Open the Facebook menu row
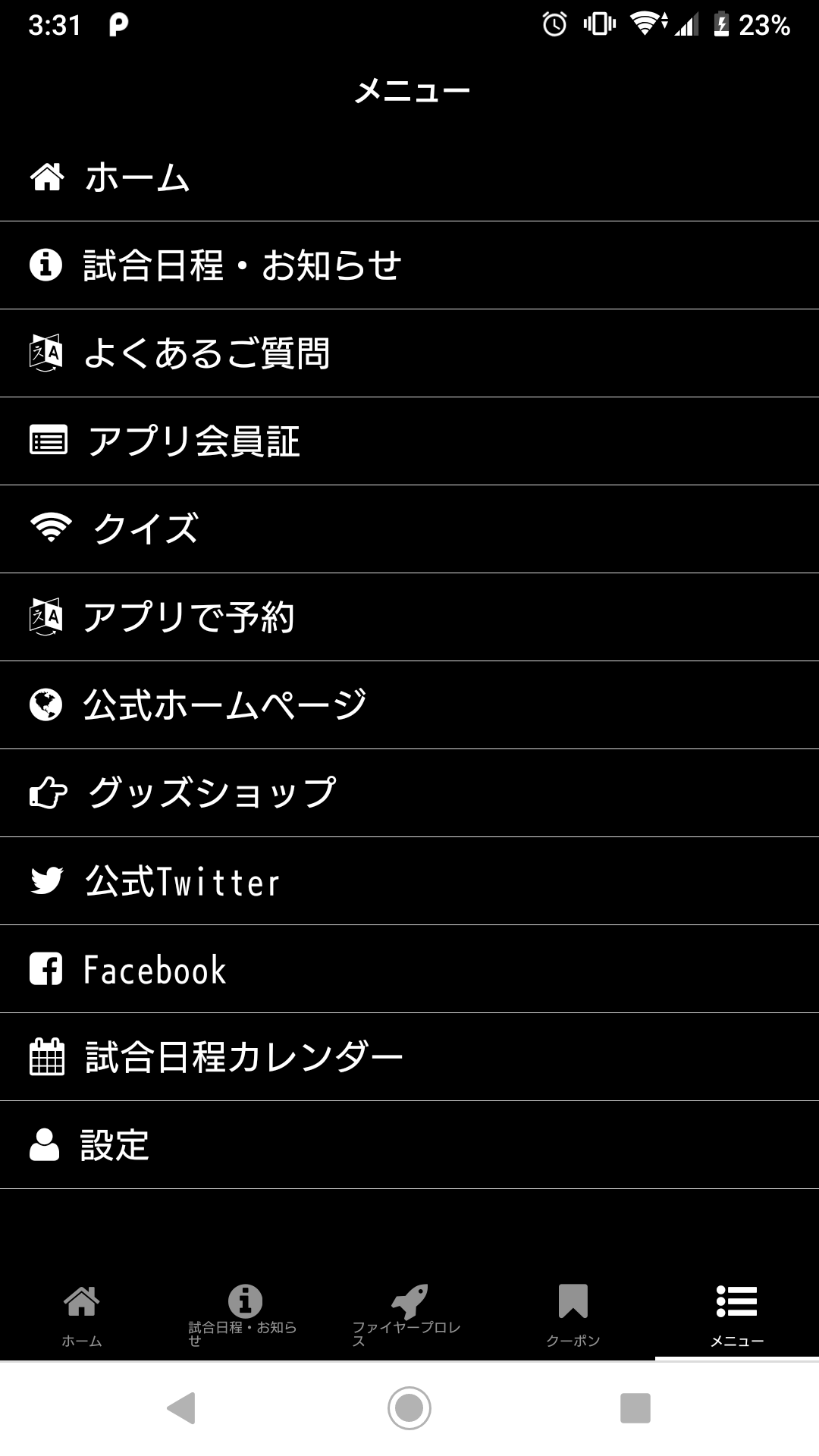 click(155, 969)
